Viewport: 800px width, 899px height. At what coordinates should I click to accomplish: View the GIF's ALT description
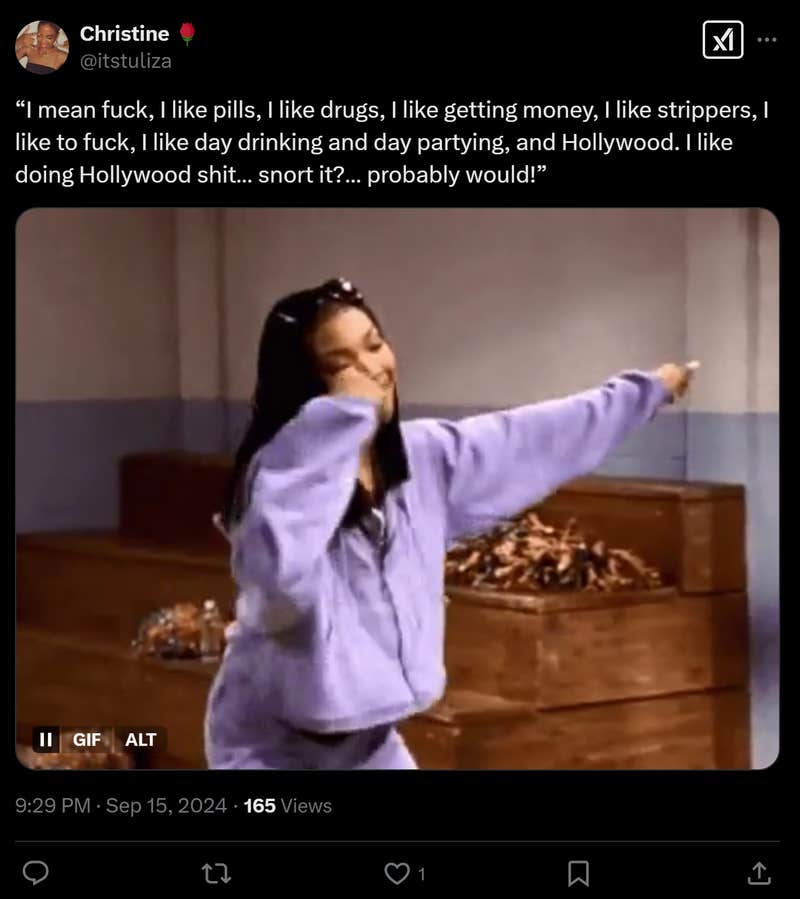(x=141, y=740)
